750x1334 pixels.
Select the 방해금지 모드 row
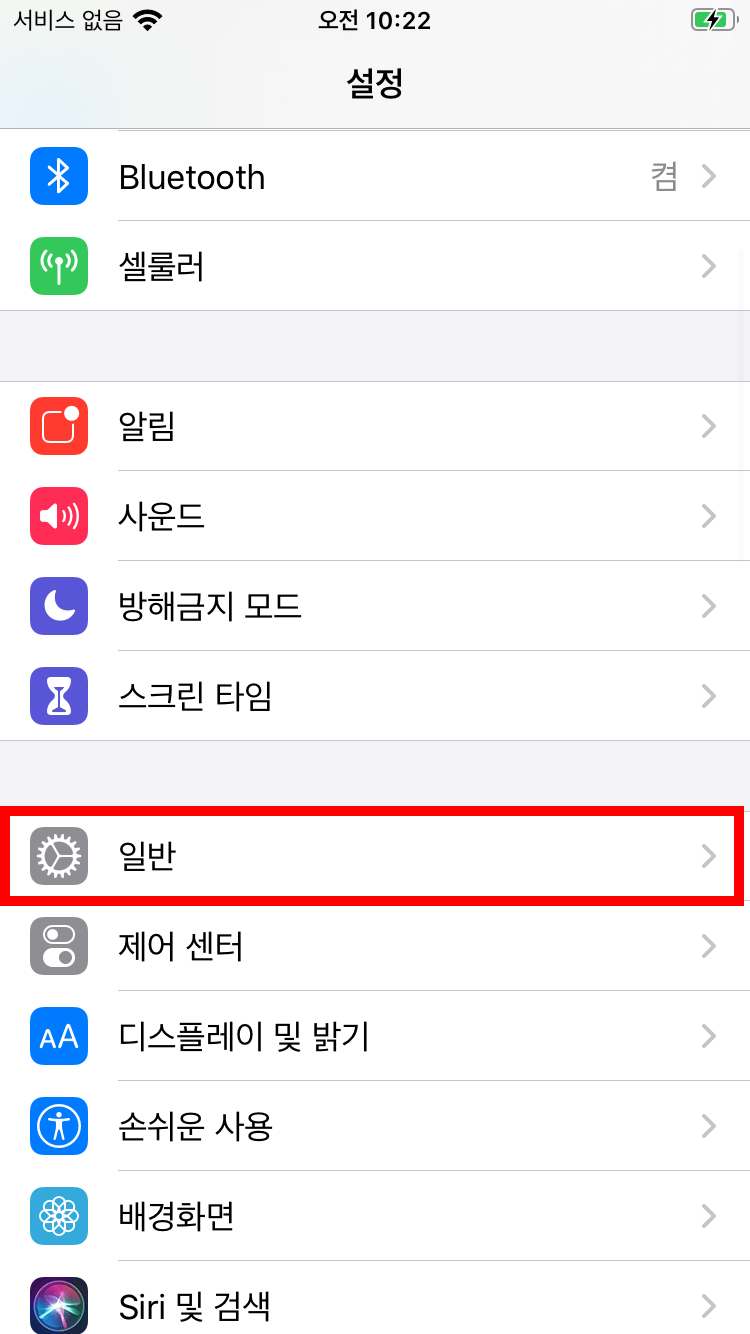coord(375,606)
